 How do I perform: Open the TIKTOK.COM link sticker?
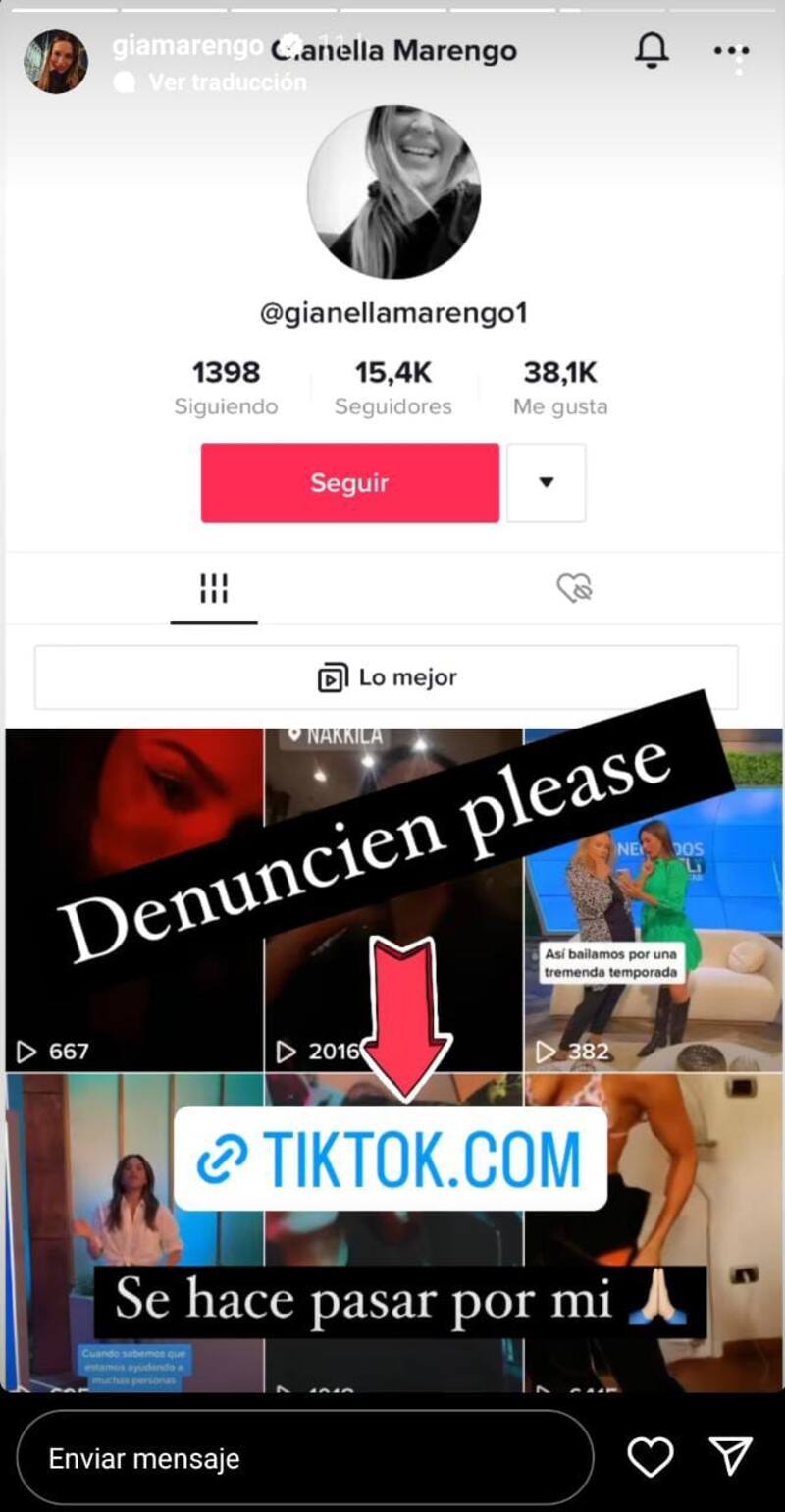click(x=391, y=1159)
